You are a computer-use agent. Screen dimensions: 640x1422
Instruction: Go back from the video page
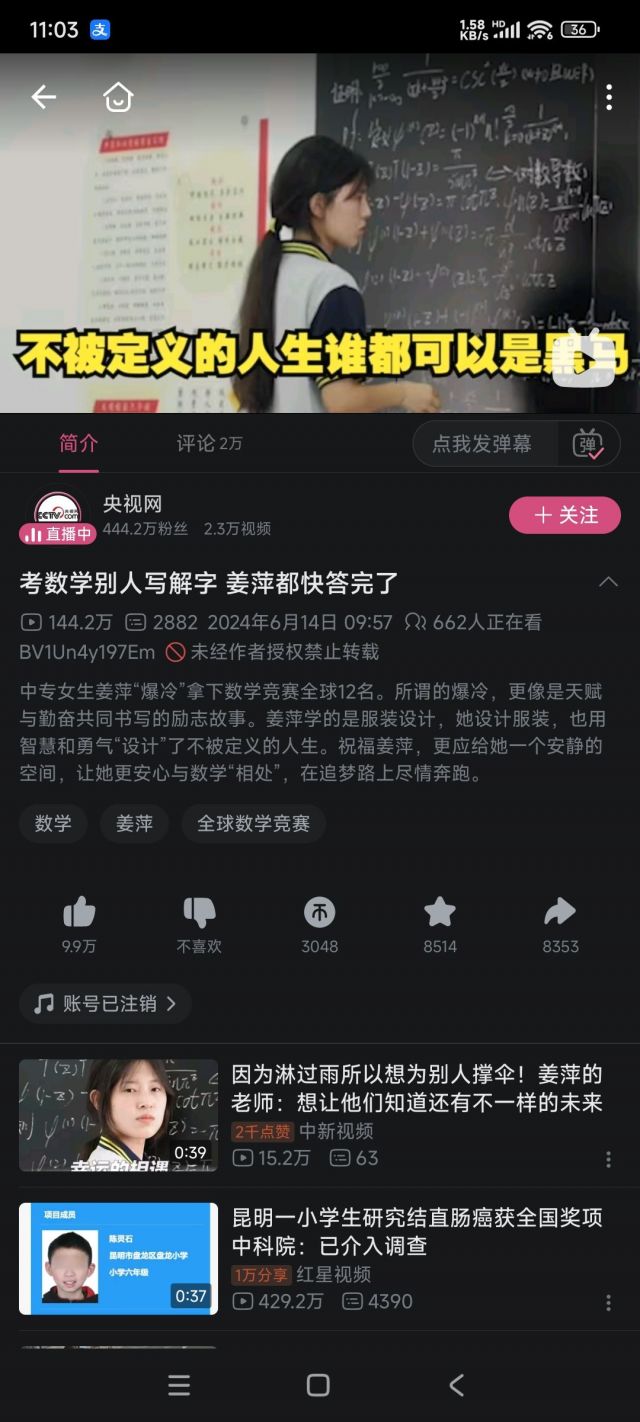tap(43, 97)
